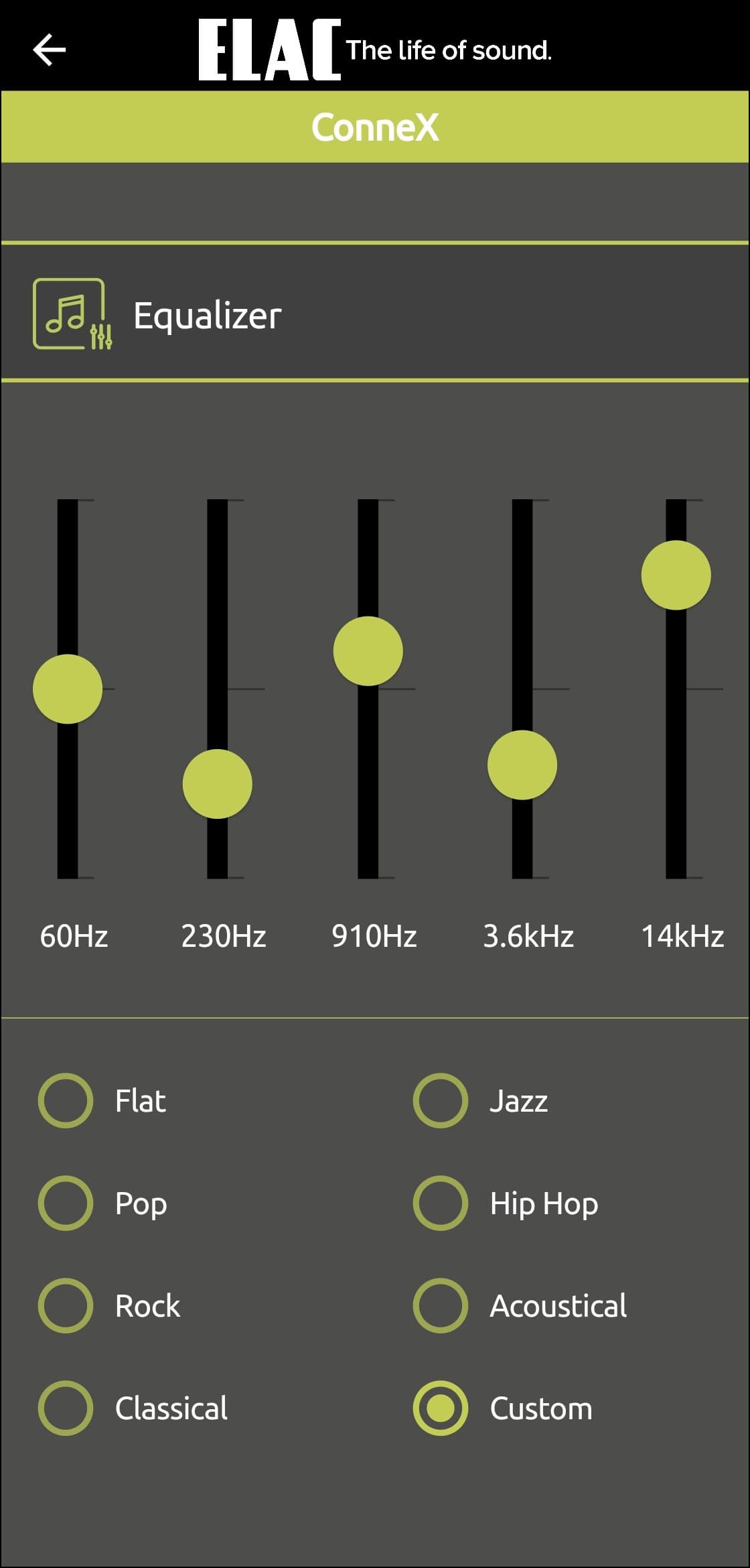
Task: Apply the Acoustical preset
Action: pyautogui.click(x=441, y=1306)
